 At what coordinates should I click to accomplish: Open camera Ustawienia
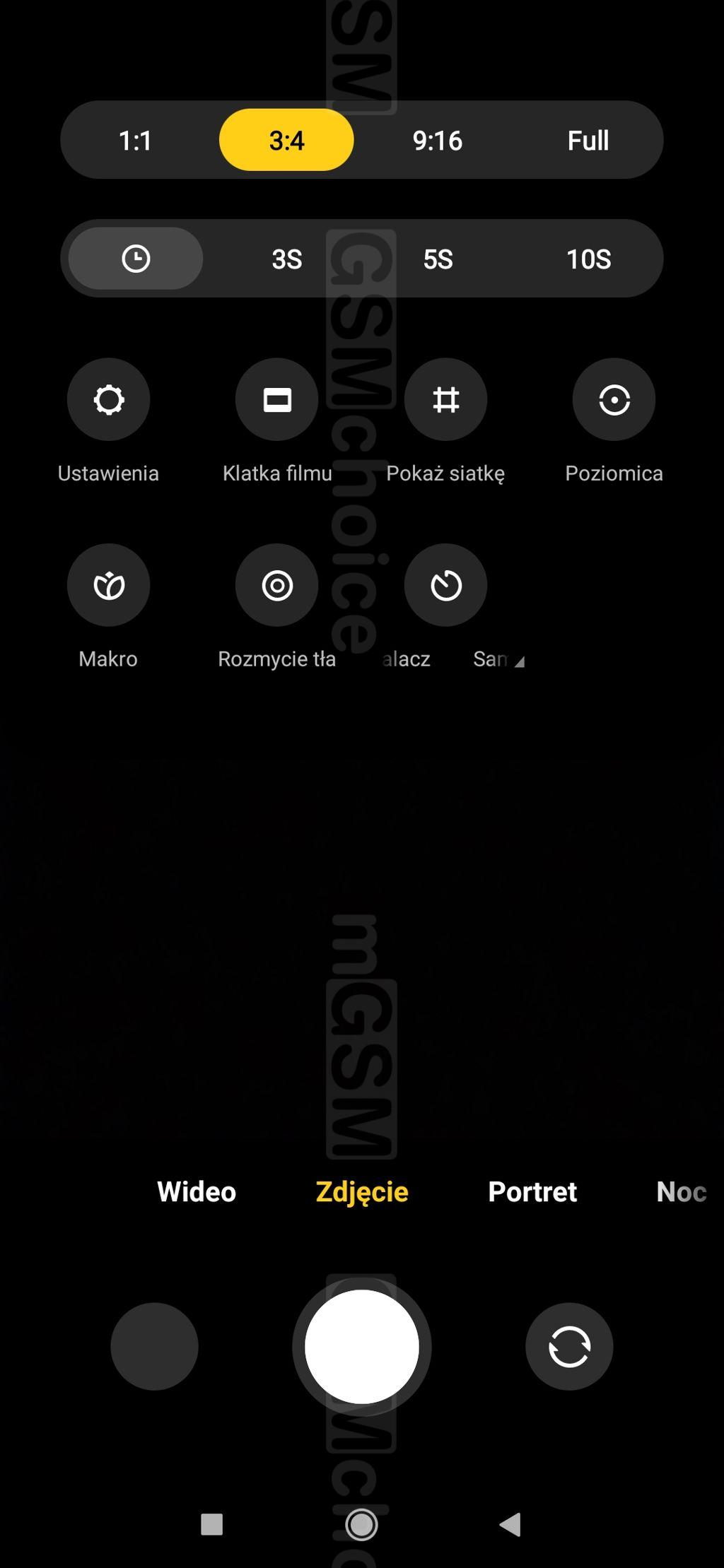click(x=108, y=400)
